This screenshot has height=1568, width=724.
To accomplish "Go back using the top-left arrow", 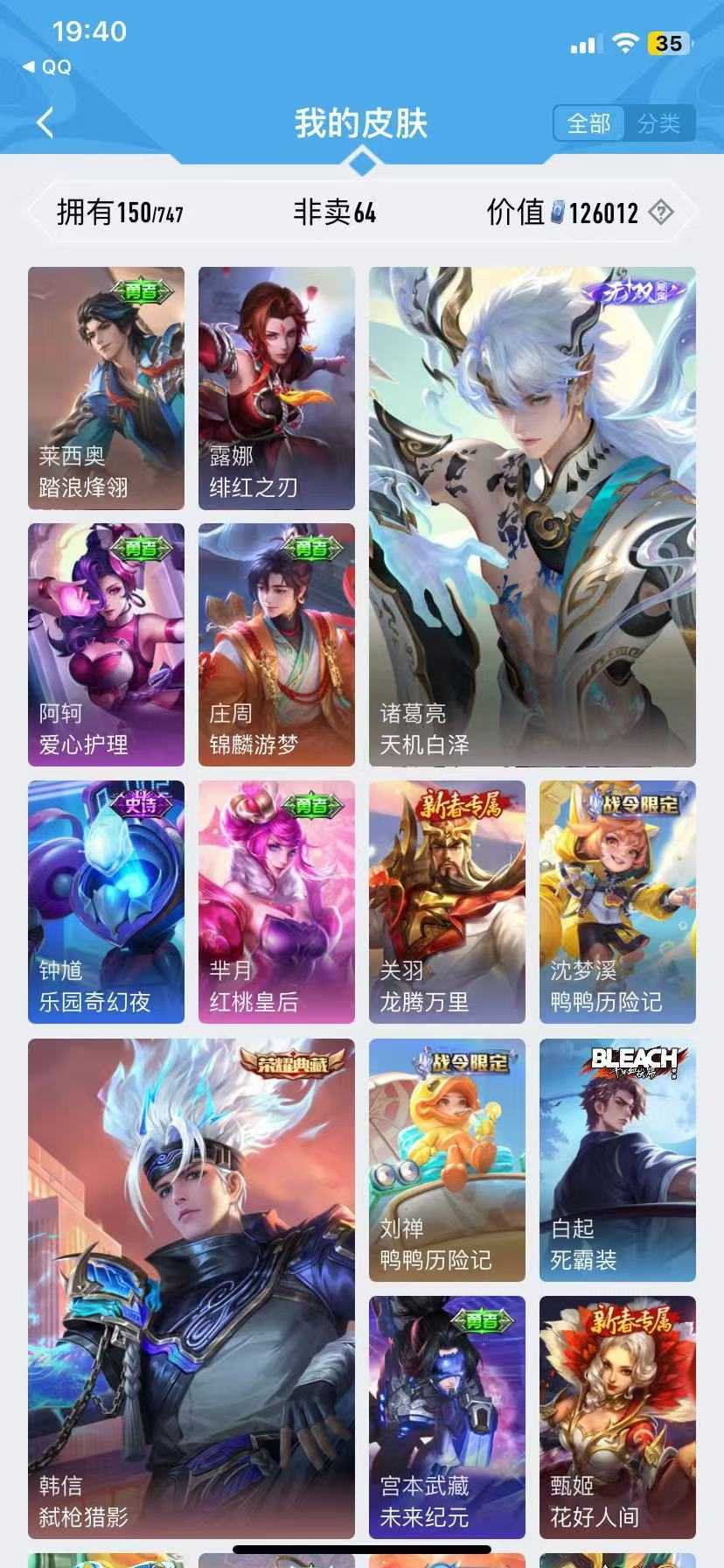I will [x=45, y=122].
